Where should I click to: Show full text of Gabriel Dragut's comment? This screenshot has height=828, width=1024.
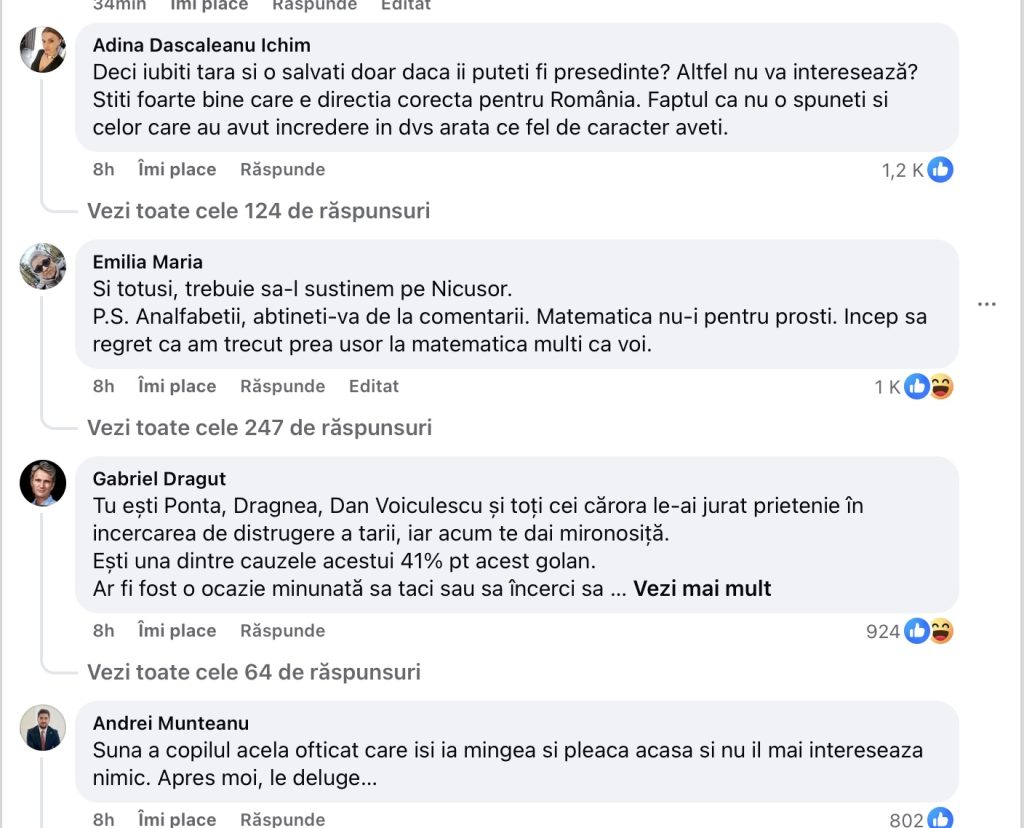coord(702,589)
